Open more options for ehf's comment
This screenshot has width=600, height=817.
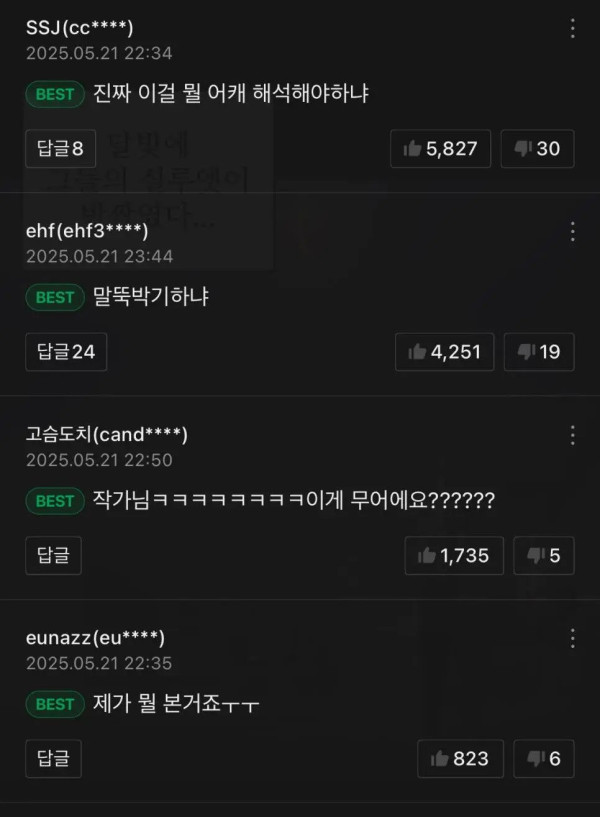(573, 232)
